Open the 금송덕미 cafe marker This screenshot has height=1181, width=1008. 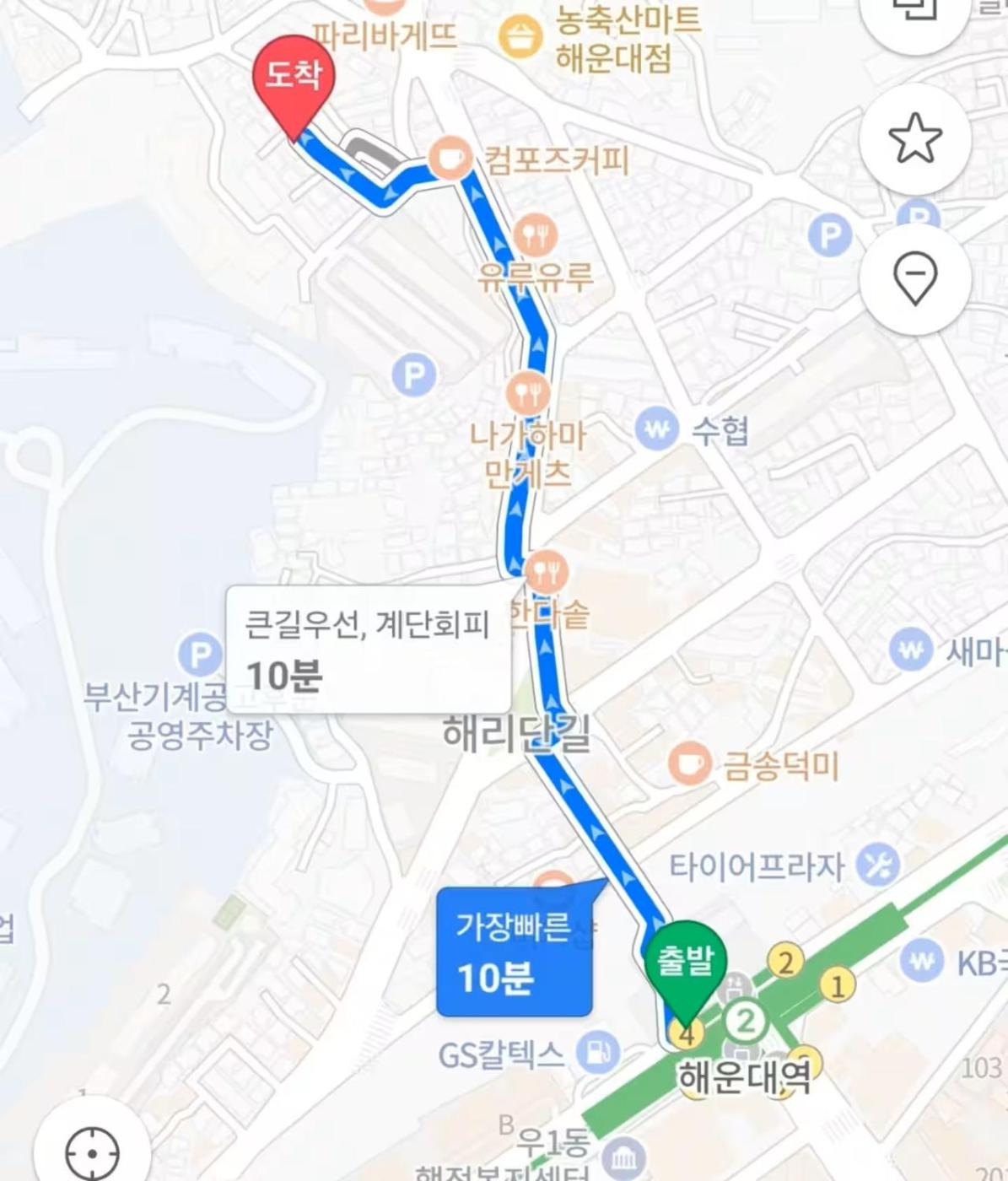(688, 764)
